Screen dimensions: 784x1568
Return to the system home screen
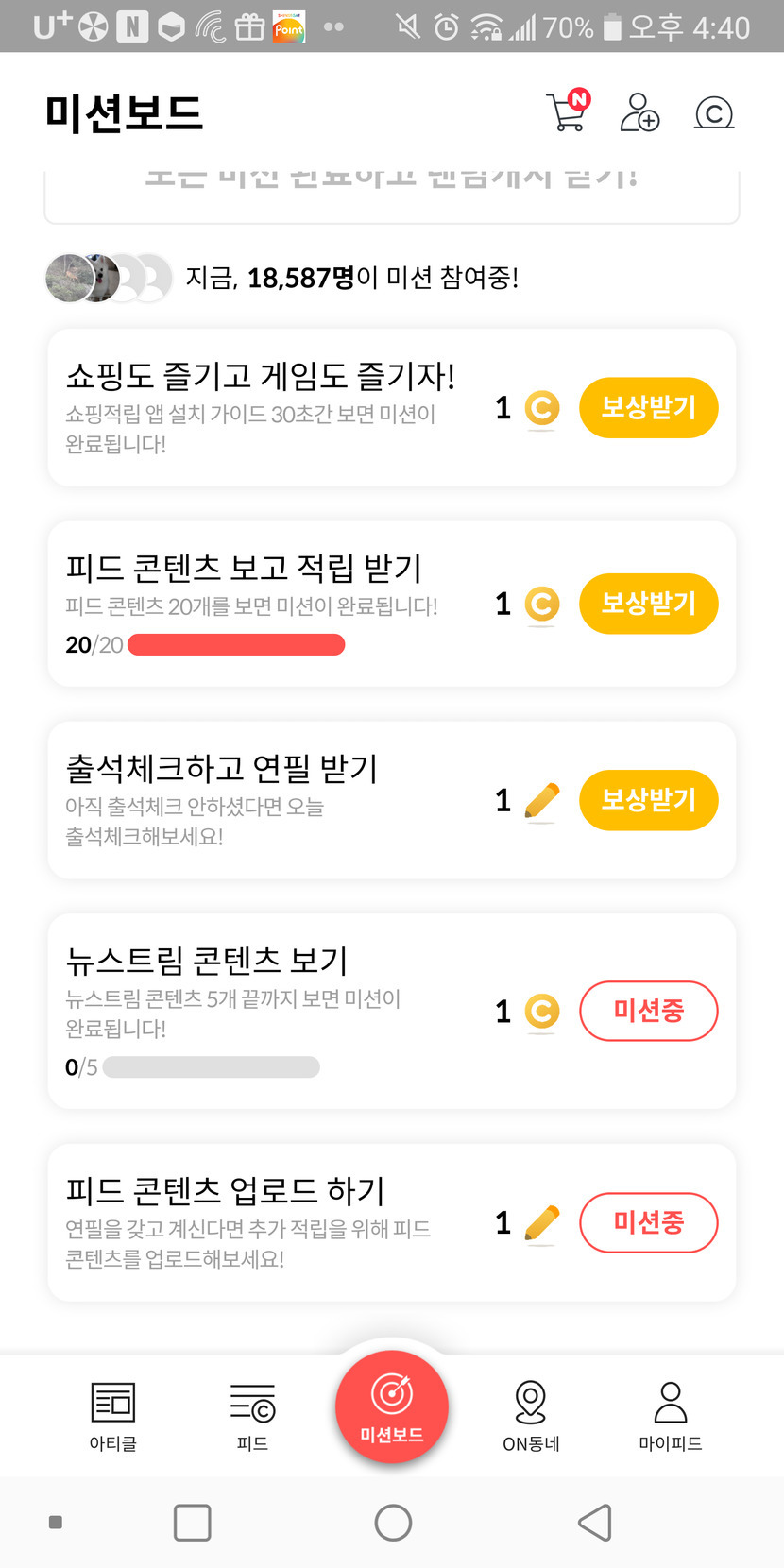point(393,1523)
